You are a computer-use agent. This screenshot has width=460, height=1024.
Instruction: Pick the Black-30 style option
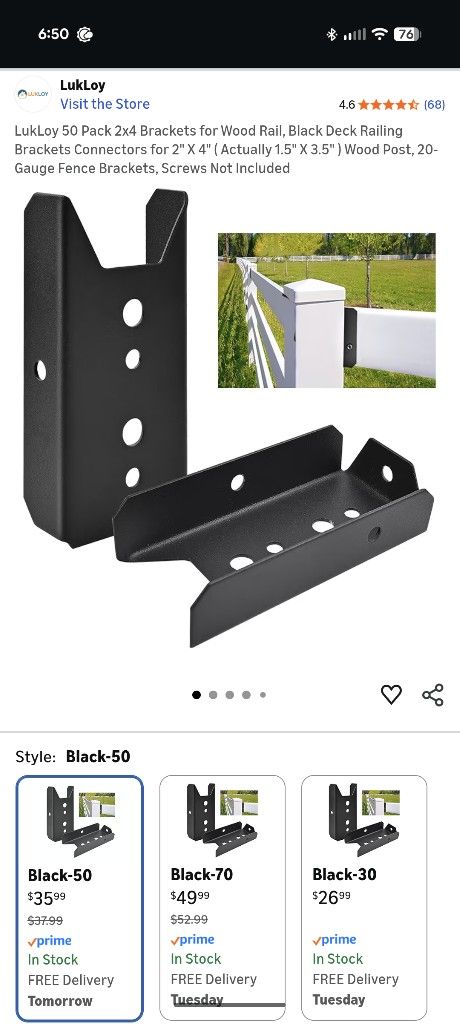coord(364,898)
